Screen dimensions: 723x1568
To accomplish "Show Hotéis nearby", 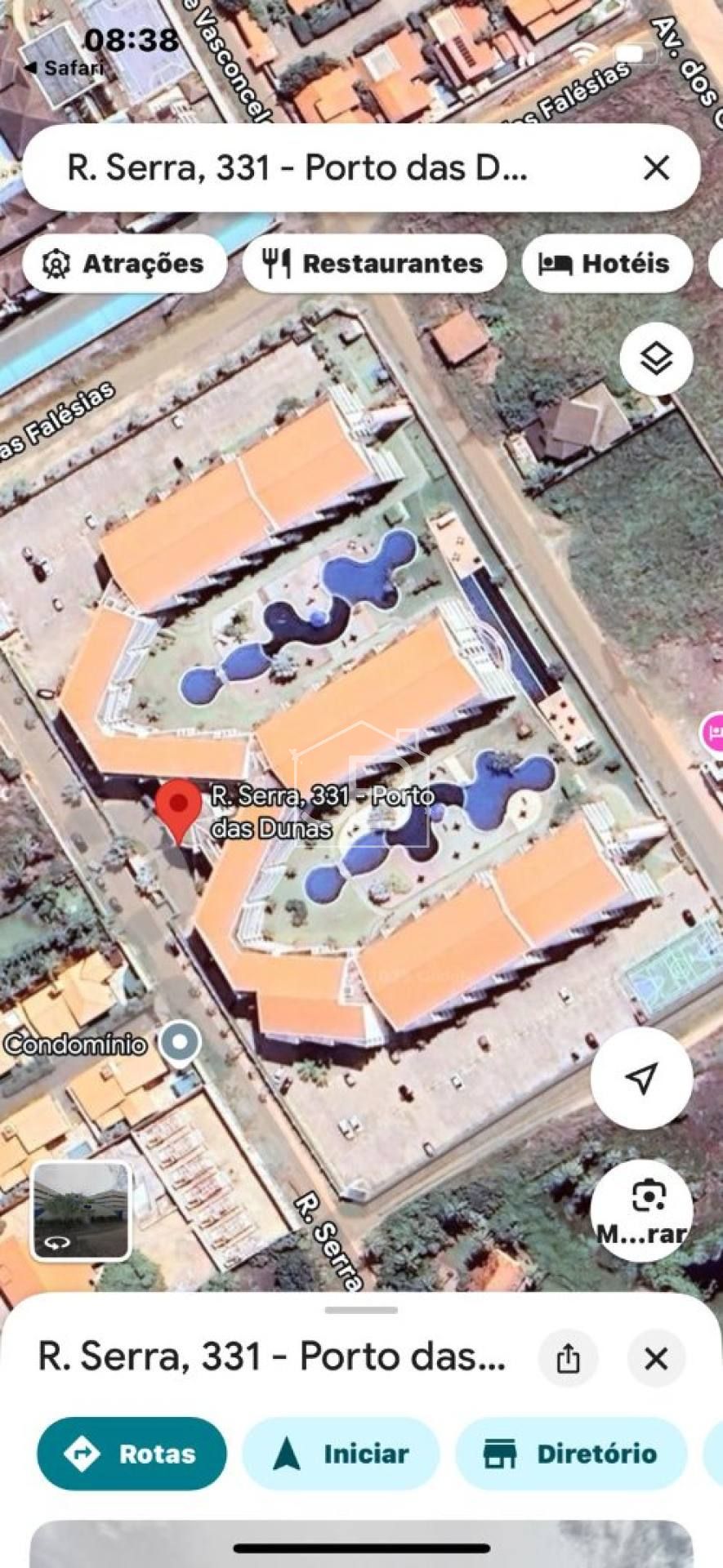I will click(x=607, y=264).
